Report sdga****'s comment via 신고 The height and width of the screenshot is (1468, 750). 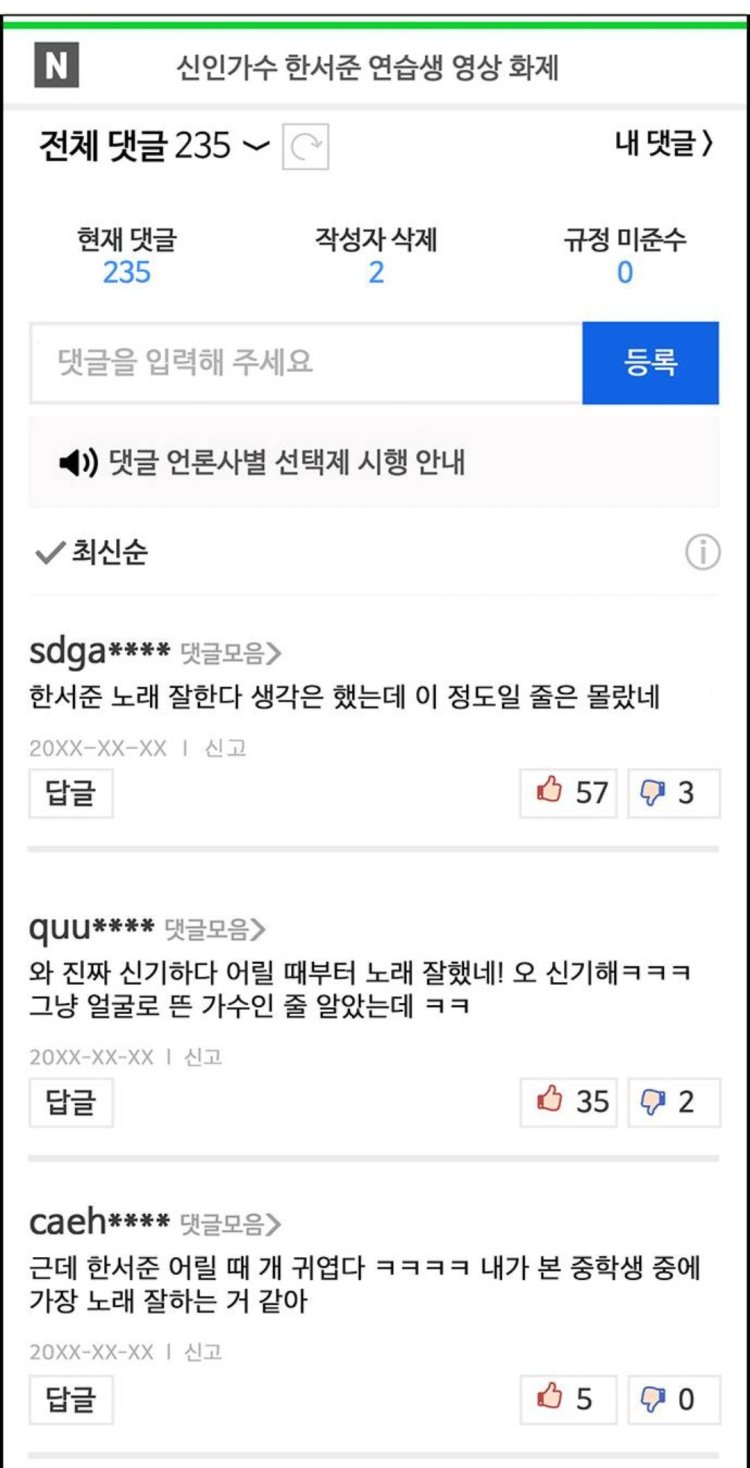(x=224, y=748)
